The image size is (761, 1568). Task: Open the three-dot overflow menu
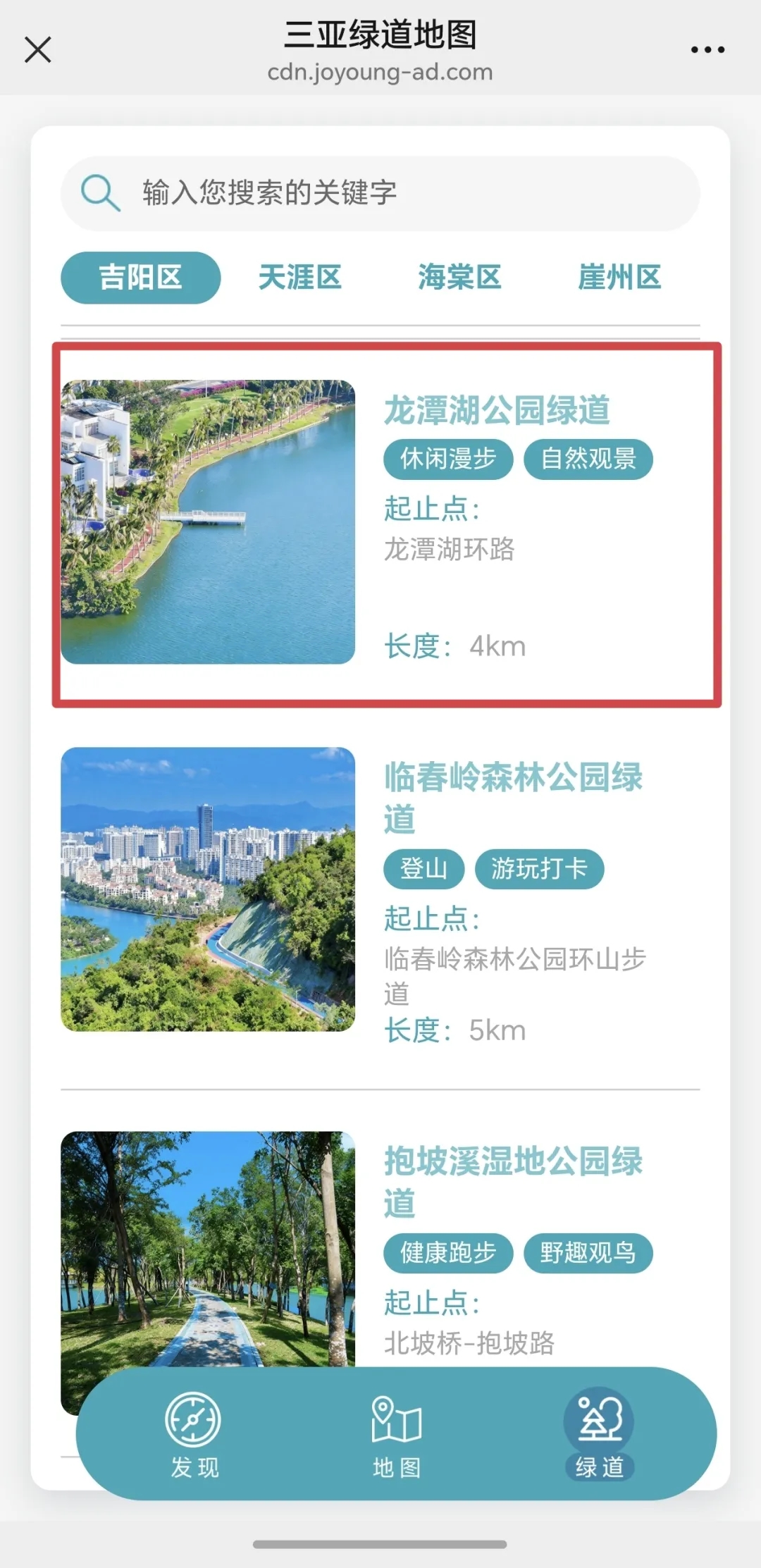point(707,50)
